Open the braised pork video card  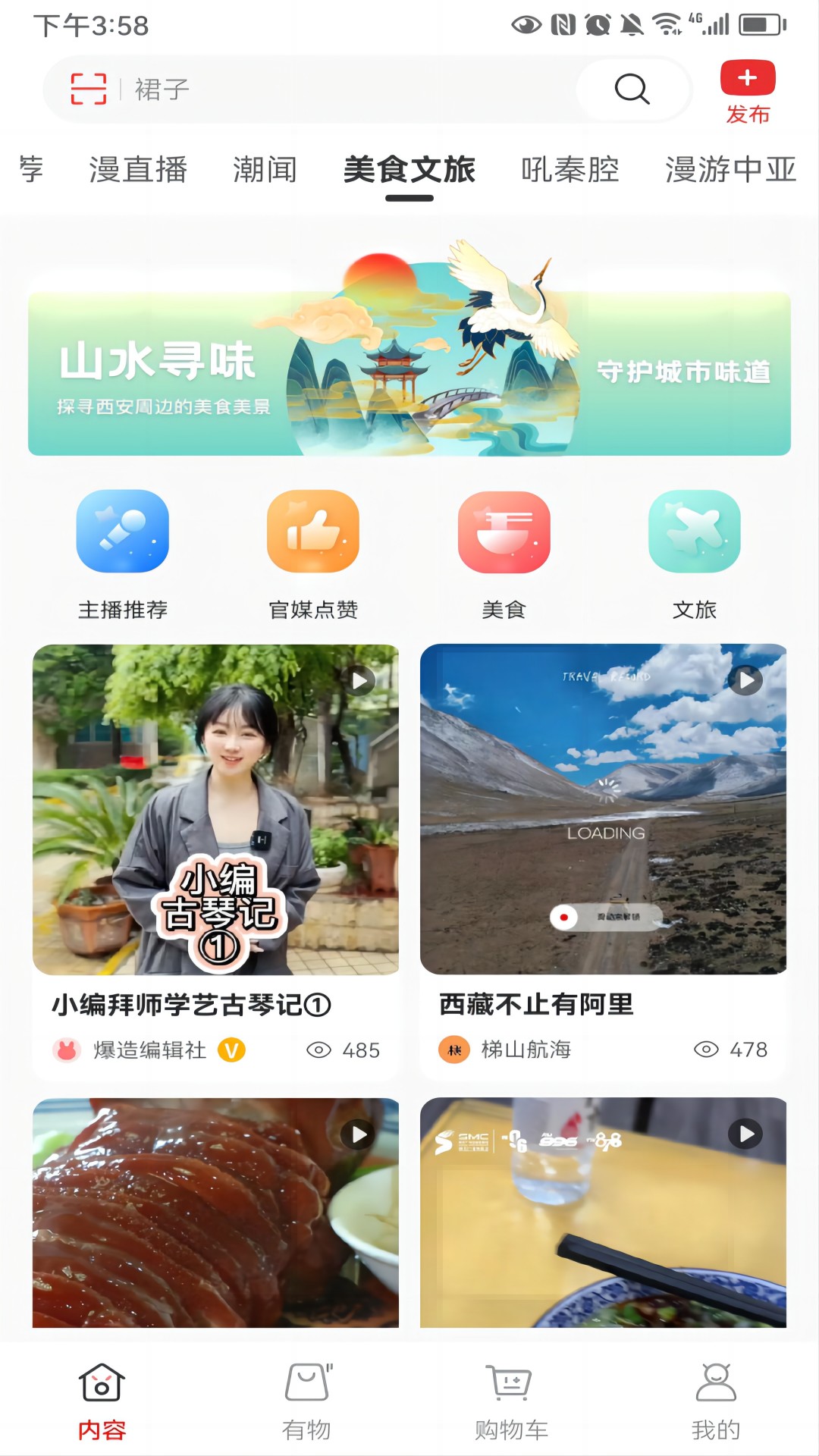click(216, 1212)
